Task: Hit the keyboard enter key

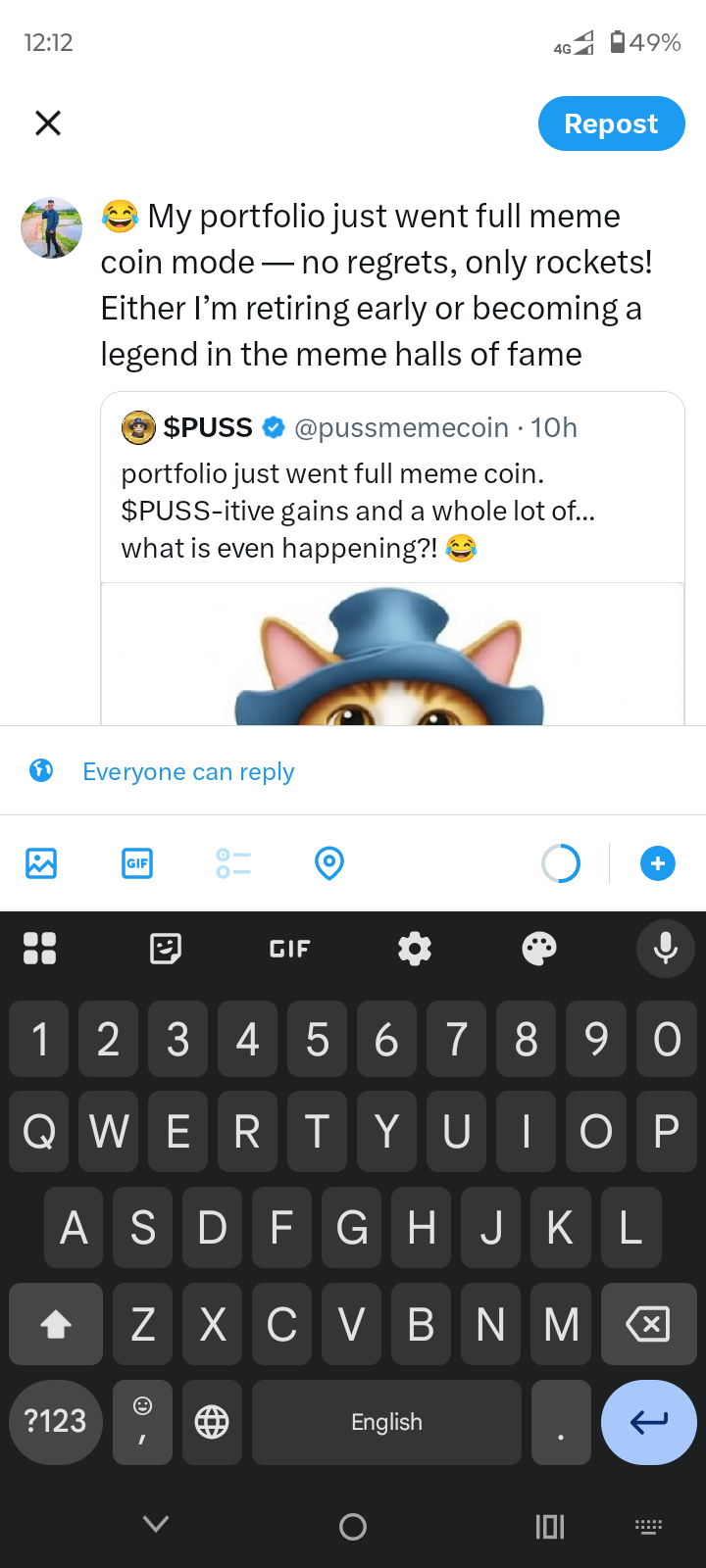Action: (648, 1422)
